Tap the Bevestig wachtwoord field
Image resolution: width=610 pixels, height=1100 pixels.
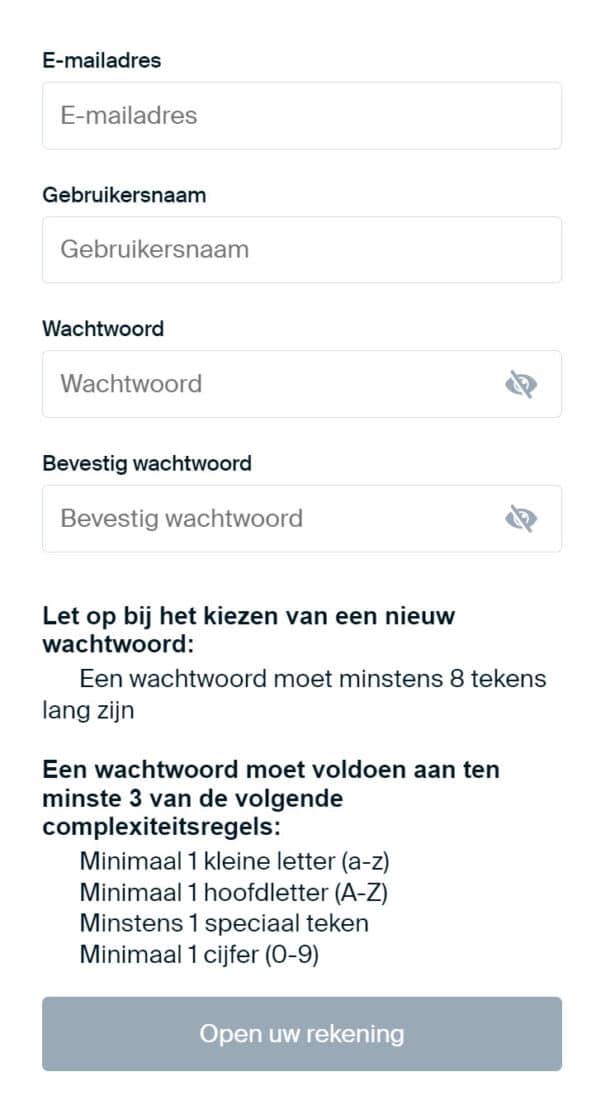[x=301, y=518]
